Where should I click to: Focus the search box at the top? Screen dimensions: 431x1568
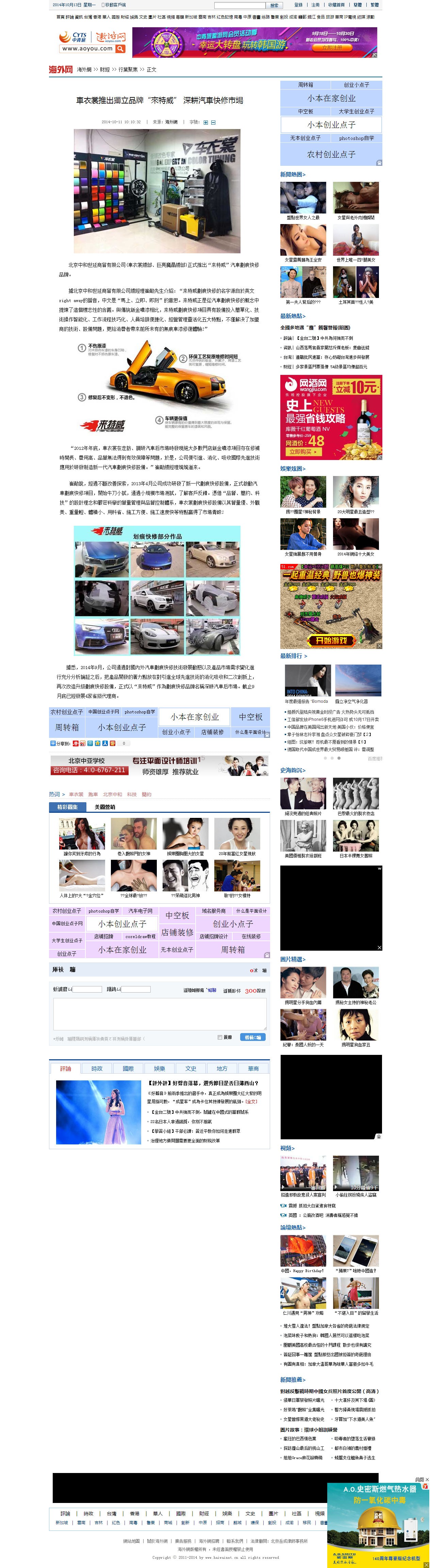[x=239, y=5]
